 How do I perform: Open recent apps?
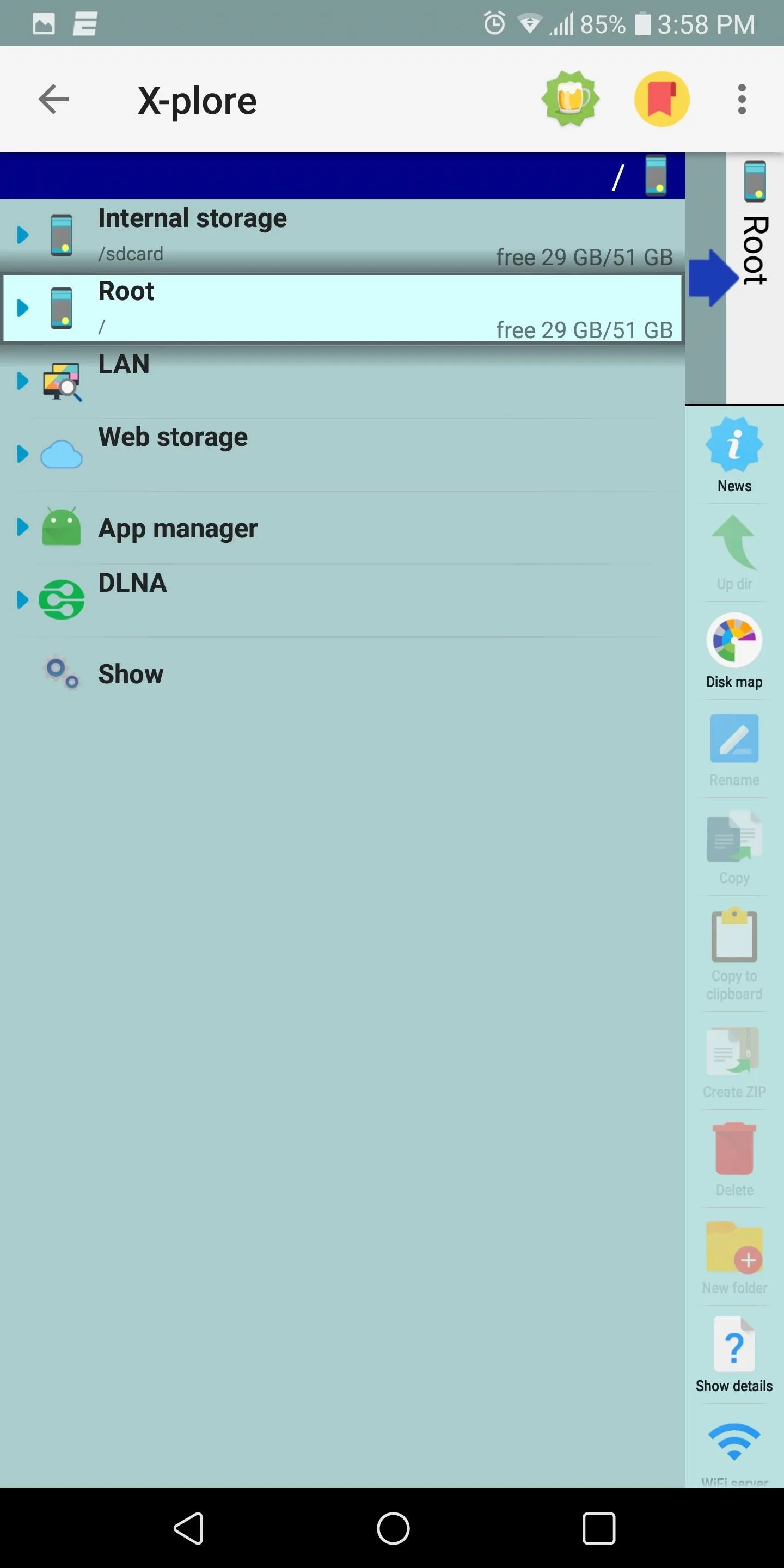[599, 1528]
